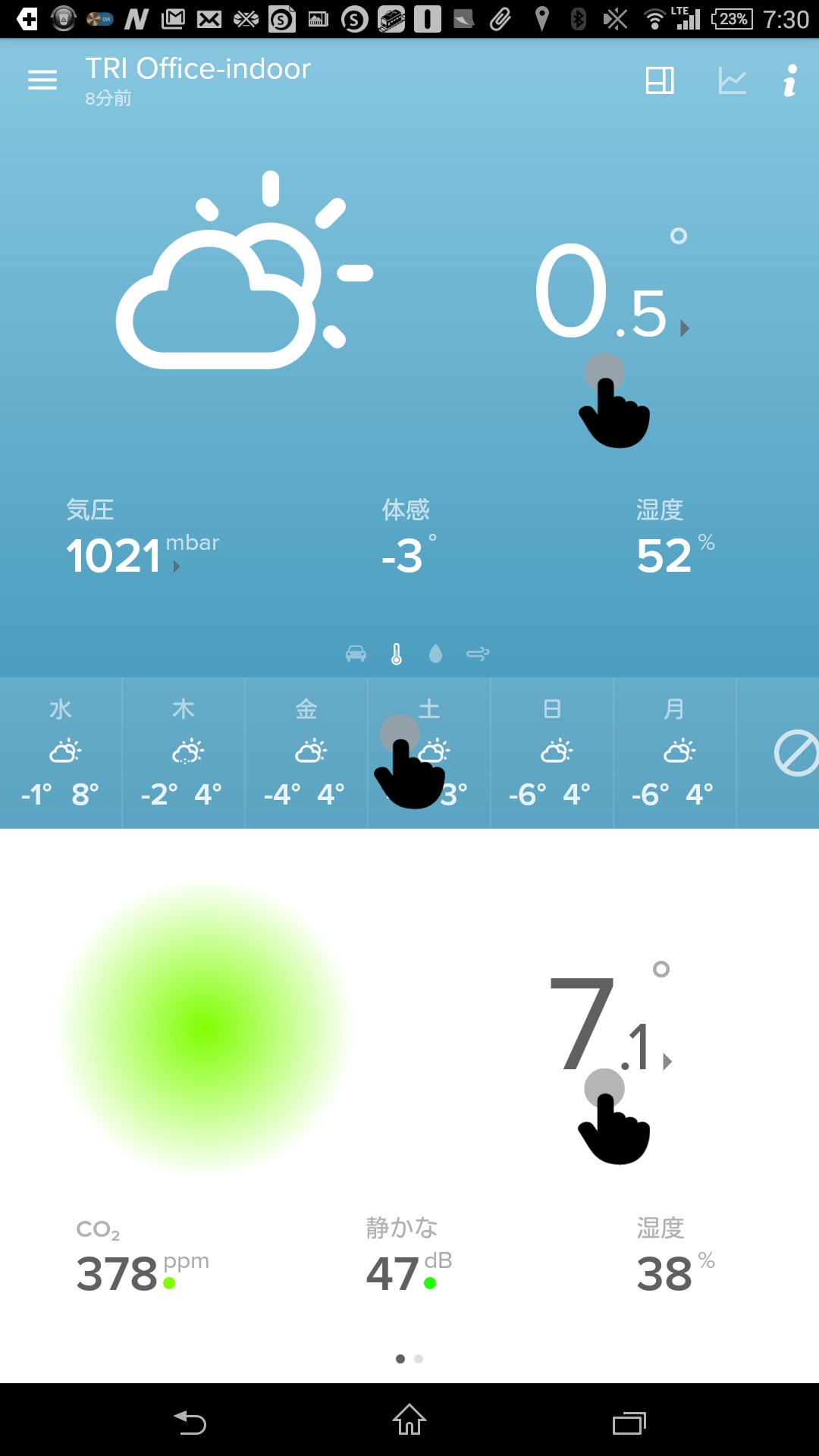Select the car icon forecast mode
Viewport: 819px width, 1456px height.
(x=356, y=654)
